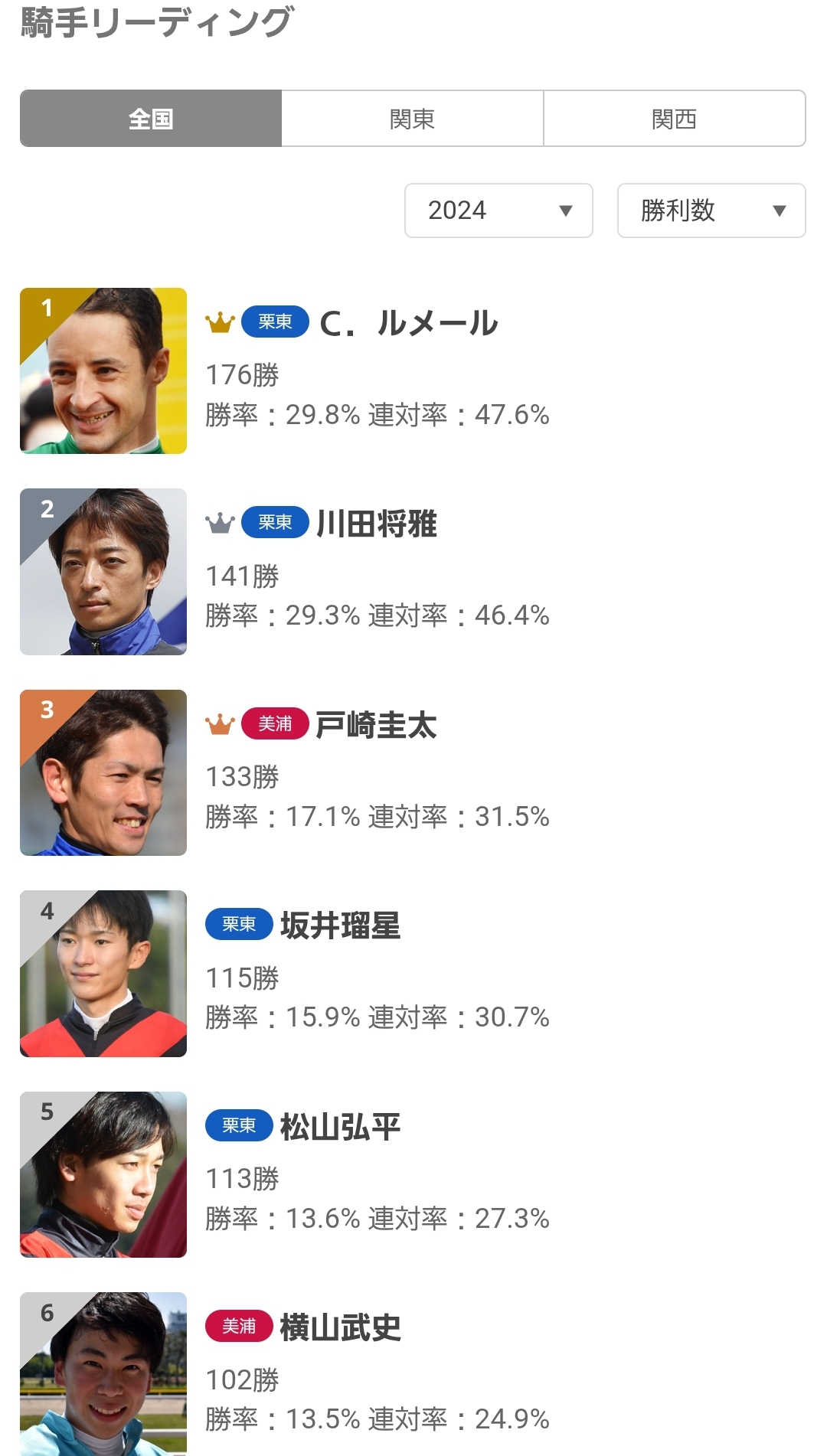This screenshot has height=1456, width=827.
Task: Expand the 勝利数 sort dropdown
Action: coord(711,211)
